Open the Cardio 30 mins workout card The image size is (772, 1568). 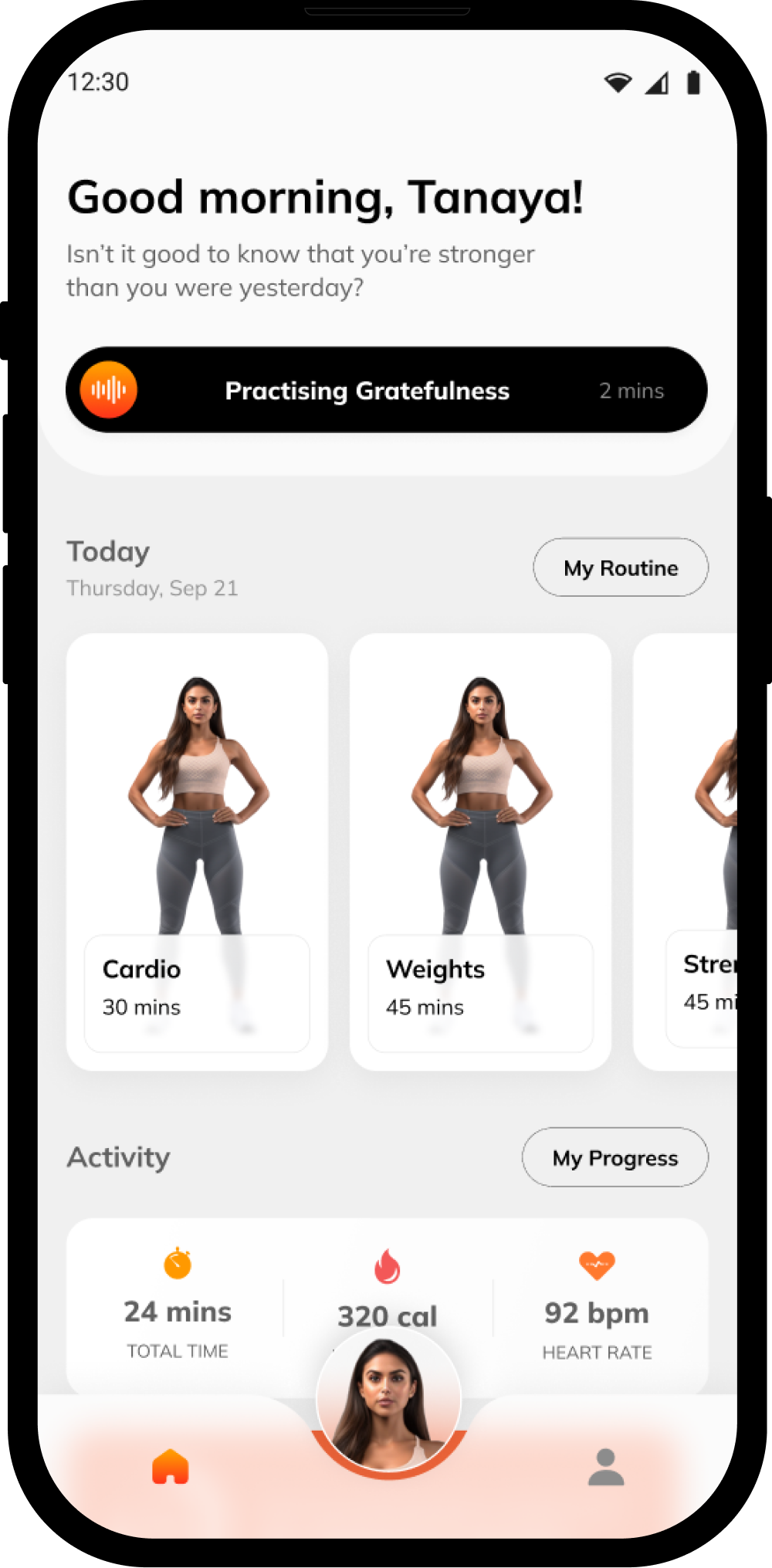[197, 851]
